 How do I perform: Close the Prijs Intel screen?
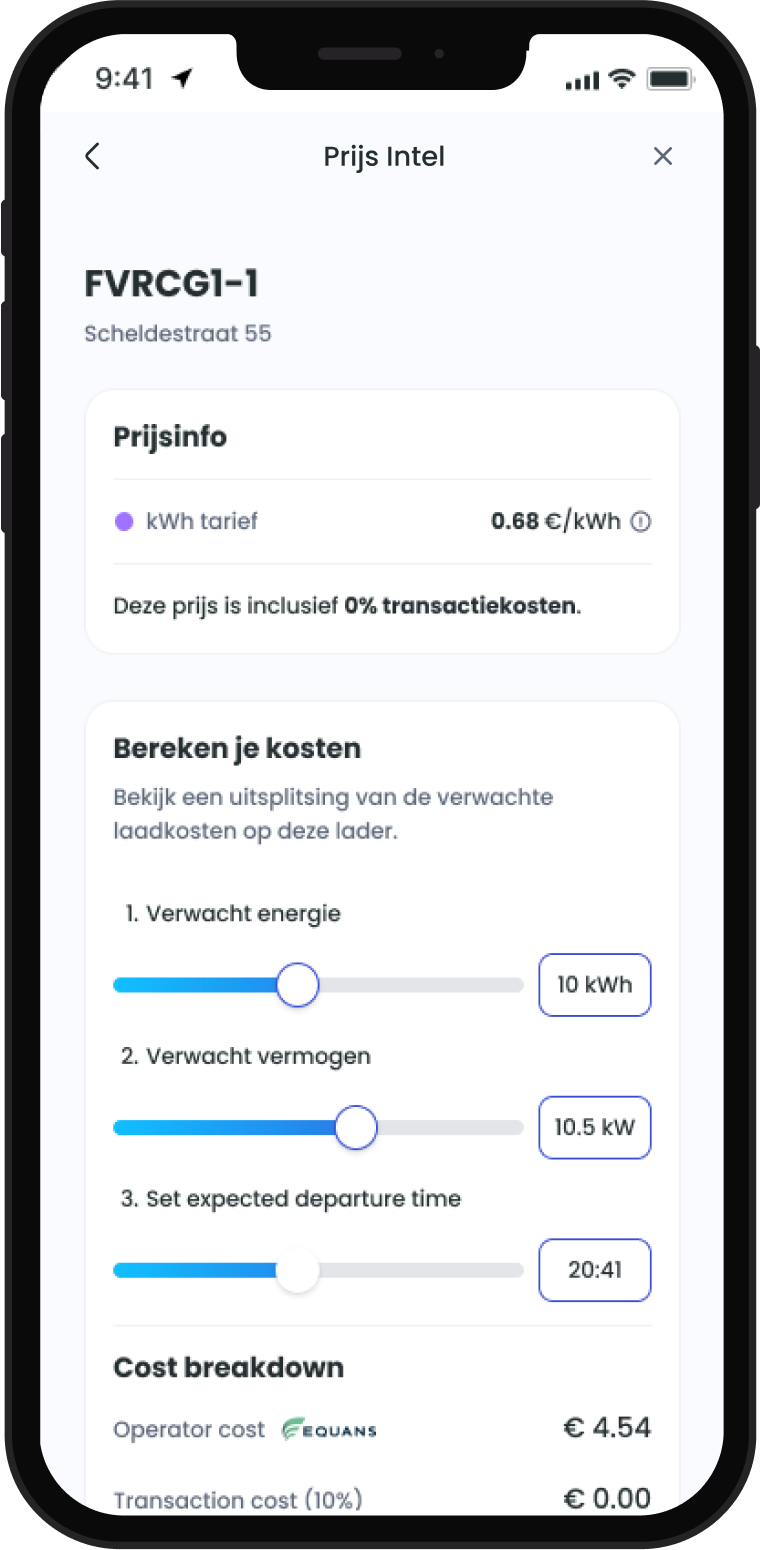click(662, 156)
